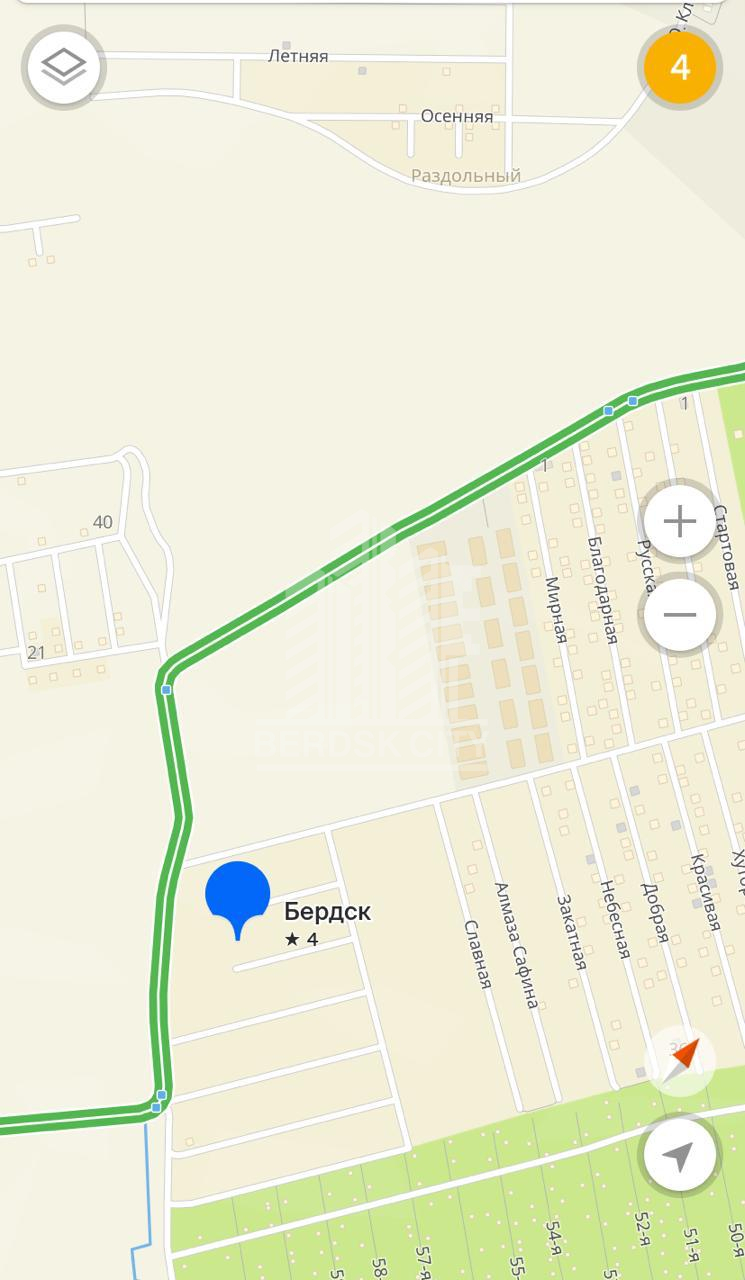This screenshot has height=1280, width=745.
Task: Center map on my current location
Action: (680, 1155)
